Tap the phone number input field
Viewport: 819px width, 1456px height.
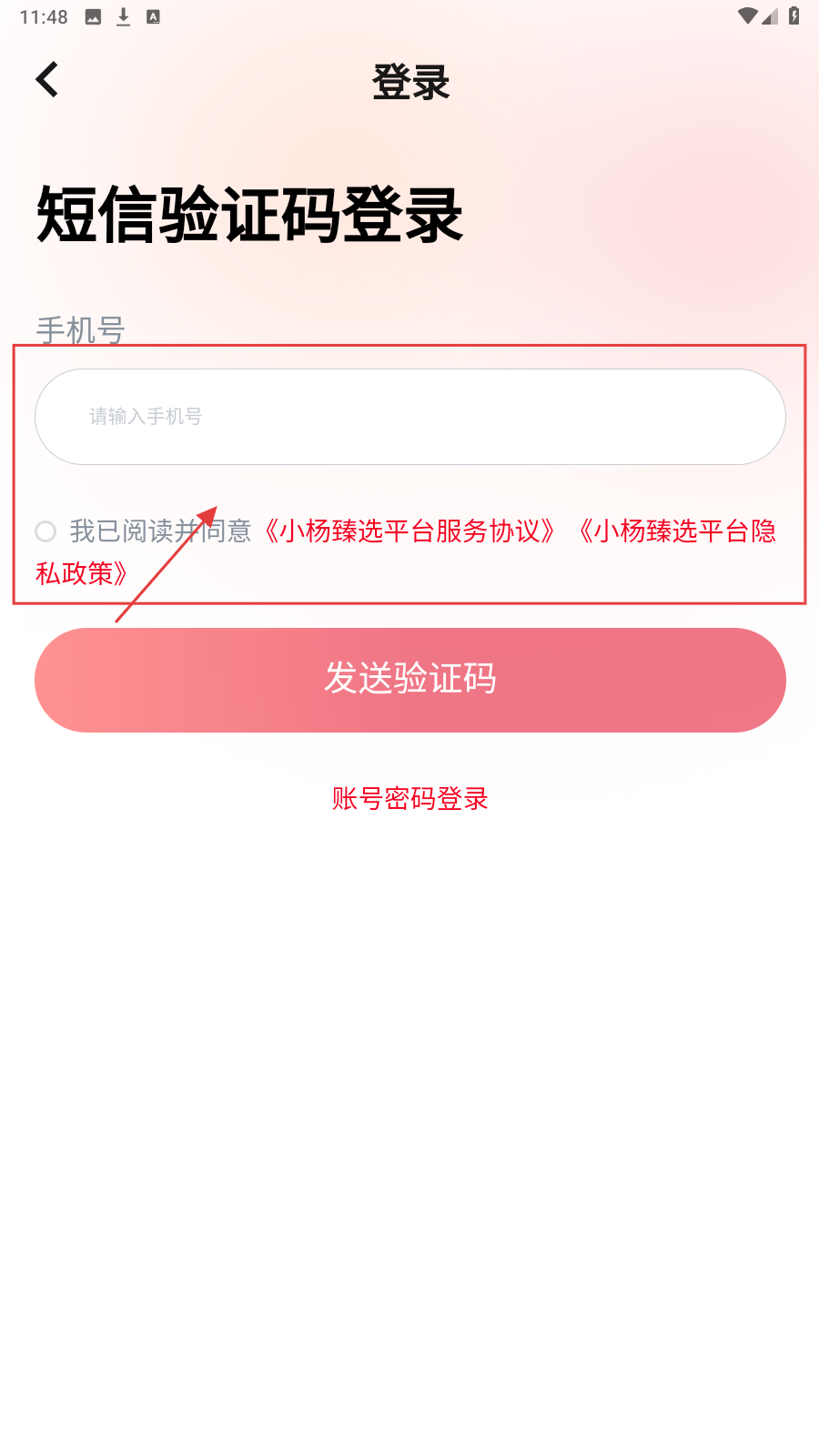pyautogui.click(x=409, y=417)
